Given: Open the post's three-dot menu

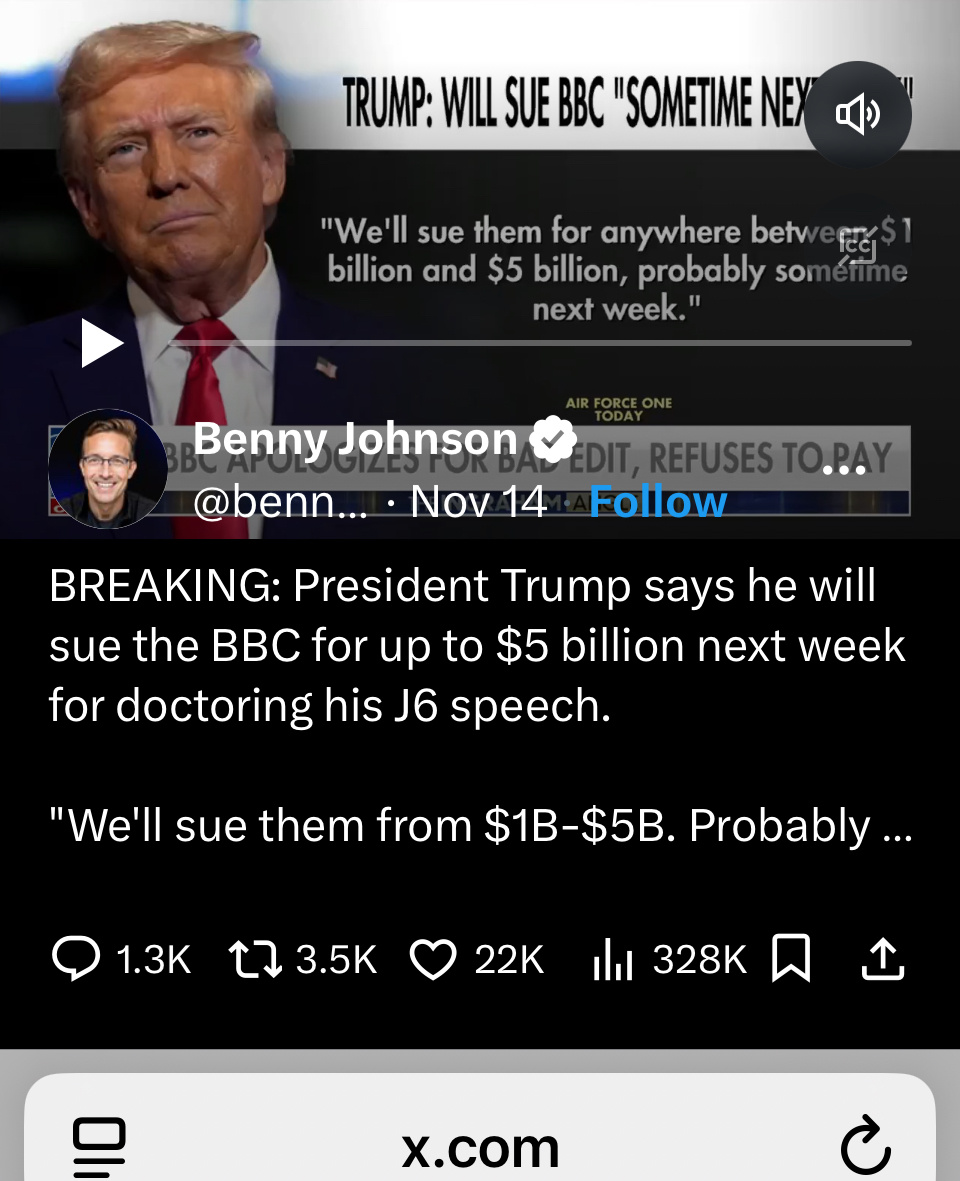Looking at the screenshot, I should pos(843,469).
